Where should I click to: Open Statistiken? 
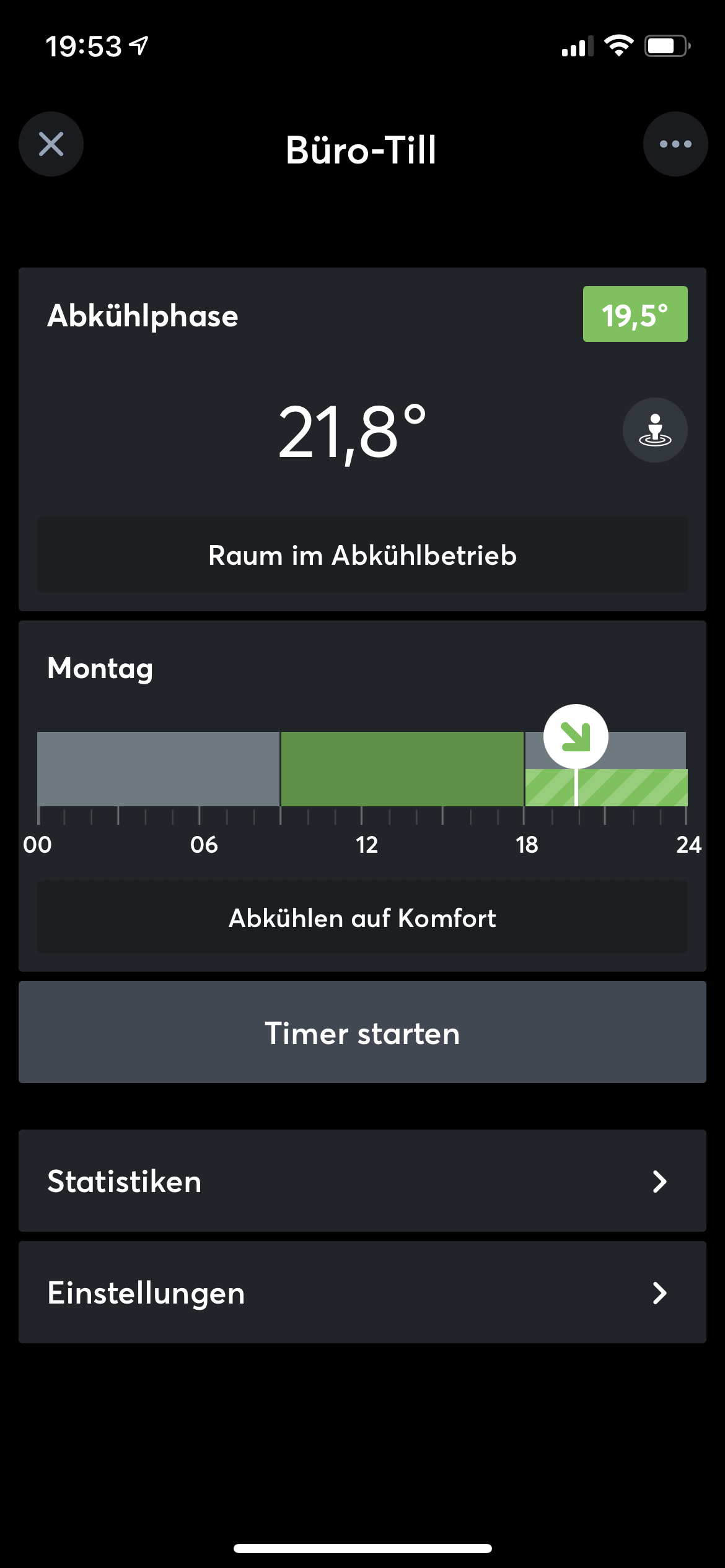point(362,1181)
